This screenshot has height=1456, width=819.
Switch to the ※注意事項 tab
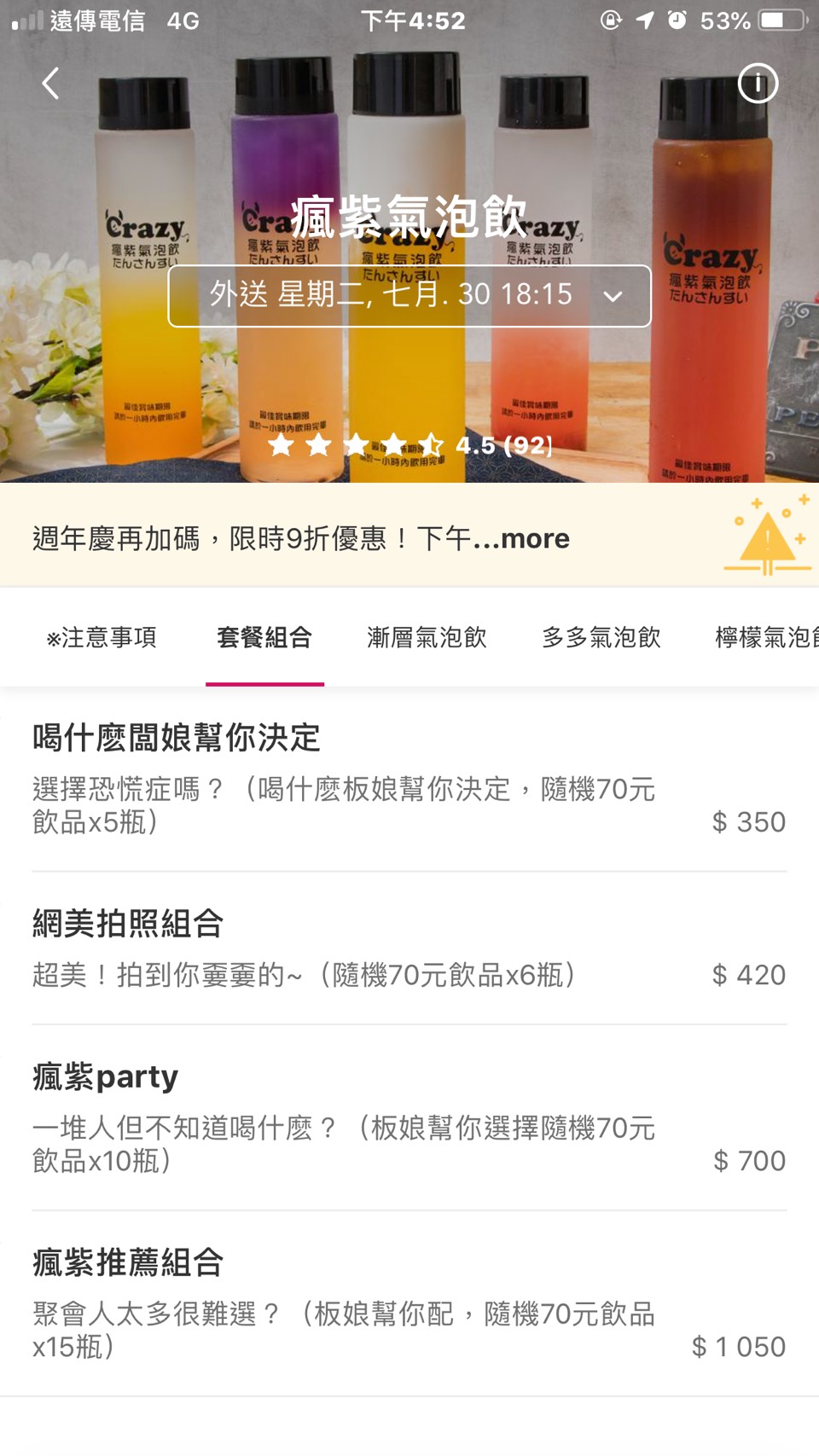102,637
